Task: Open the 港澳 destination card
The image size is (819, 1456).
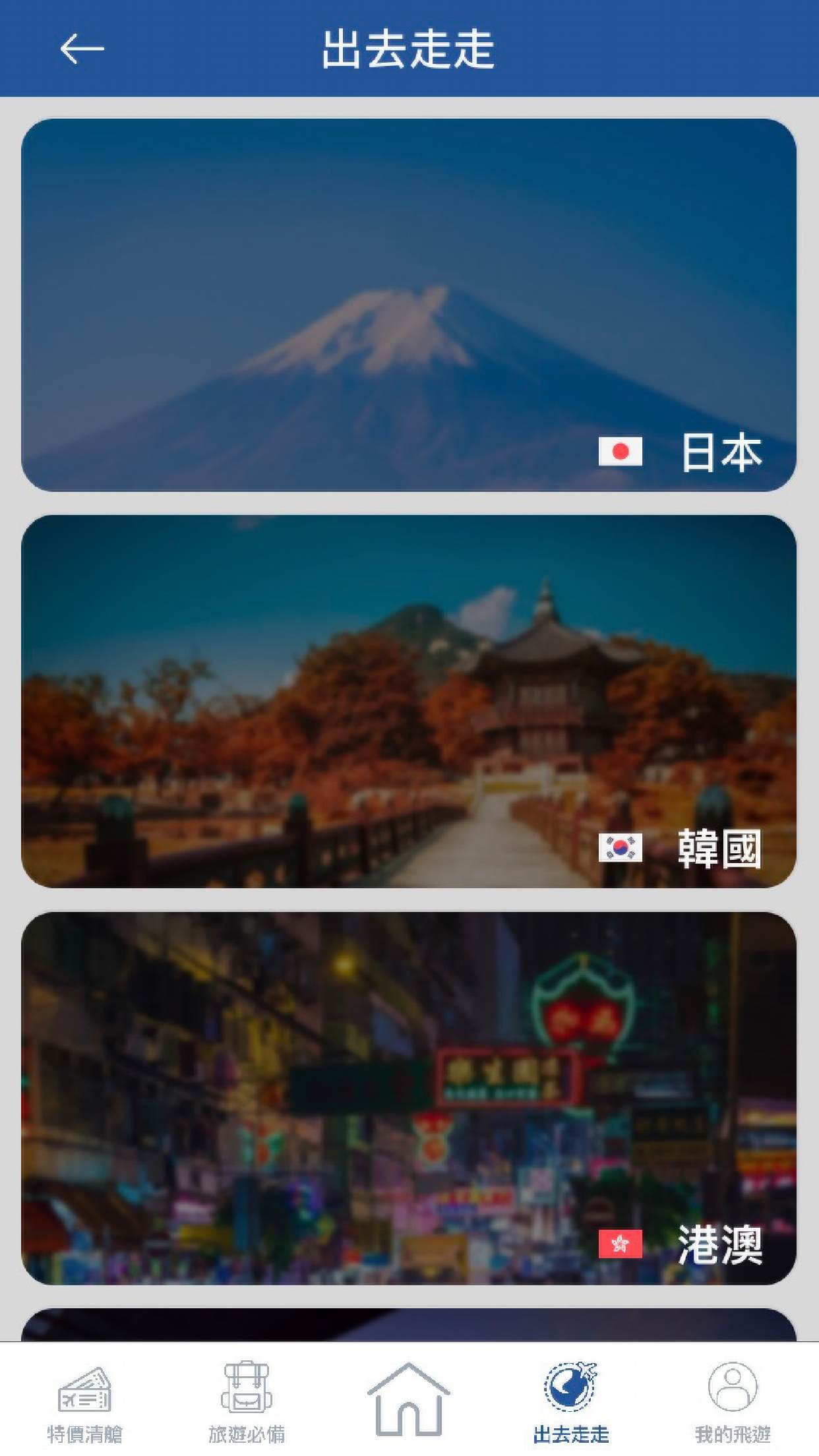Action: [409, 1099]
